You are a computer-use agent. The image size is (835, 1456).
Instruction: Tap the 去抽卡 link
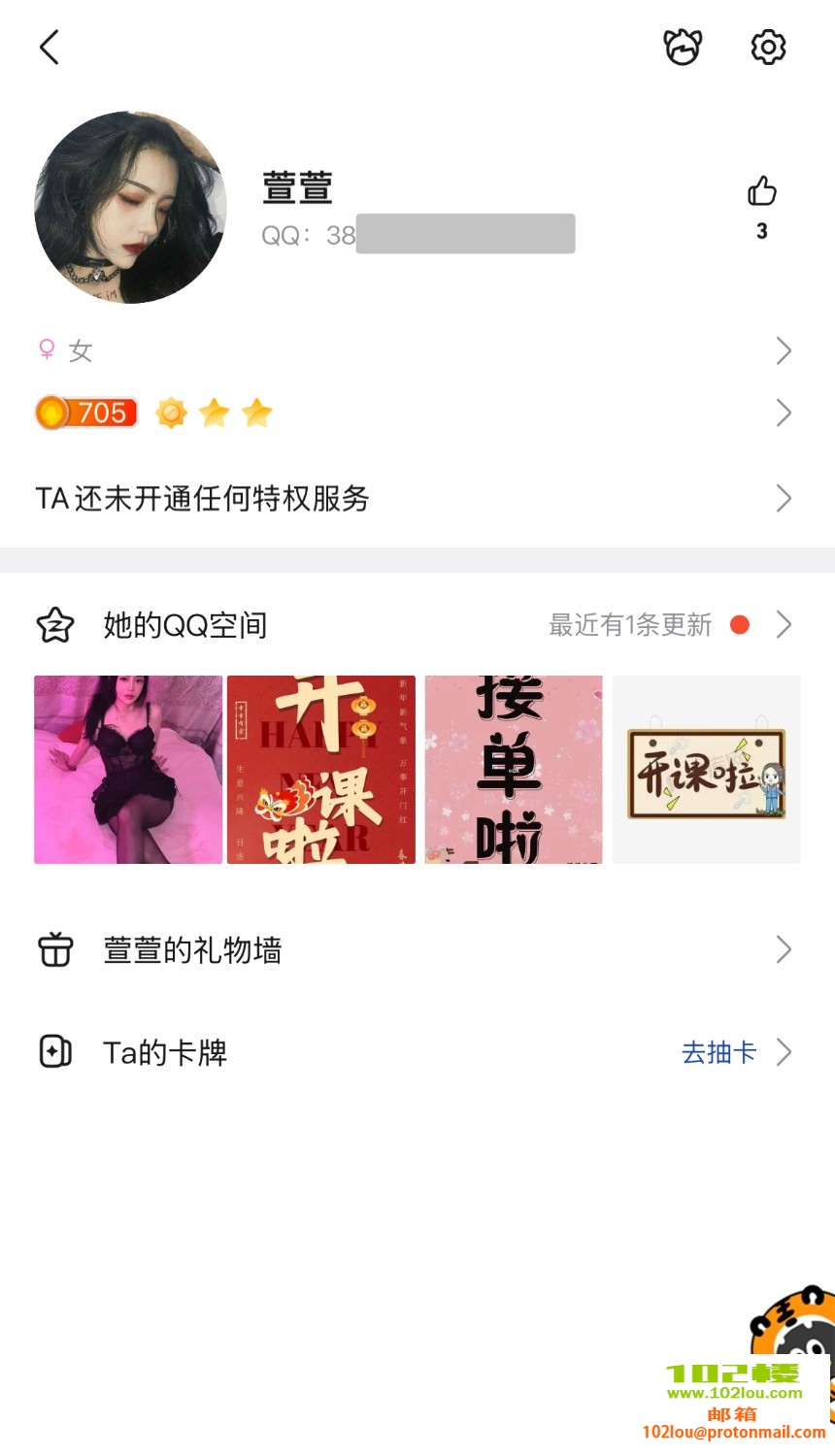pyautogui.click(x=719, y=1052)
